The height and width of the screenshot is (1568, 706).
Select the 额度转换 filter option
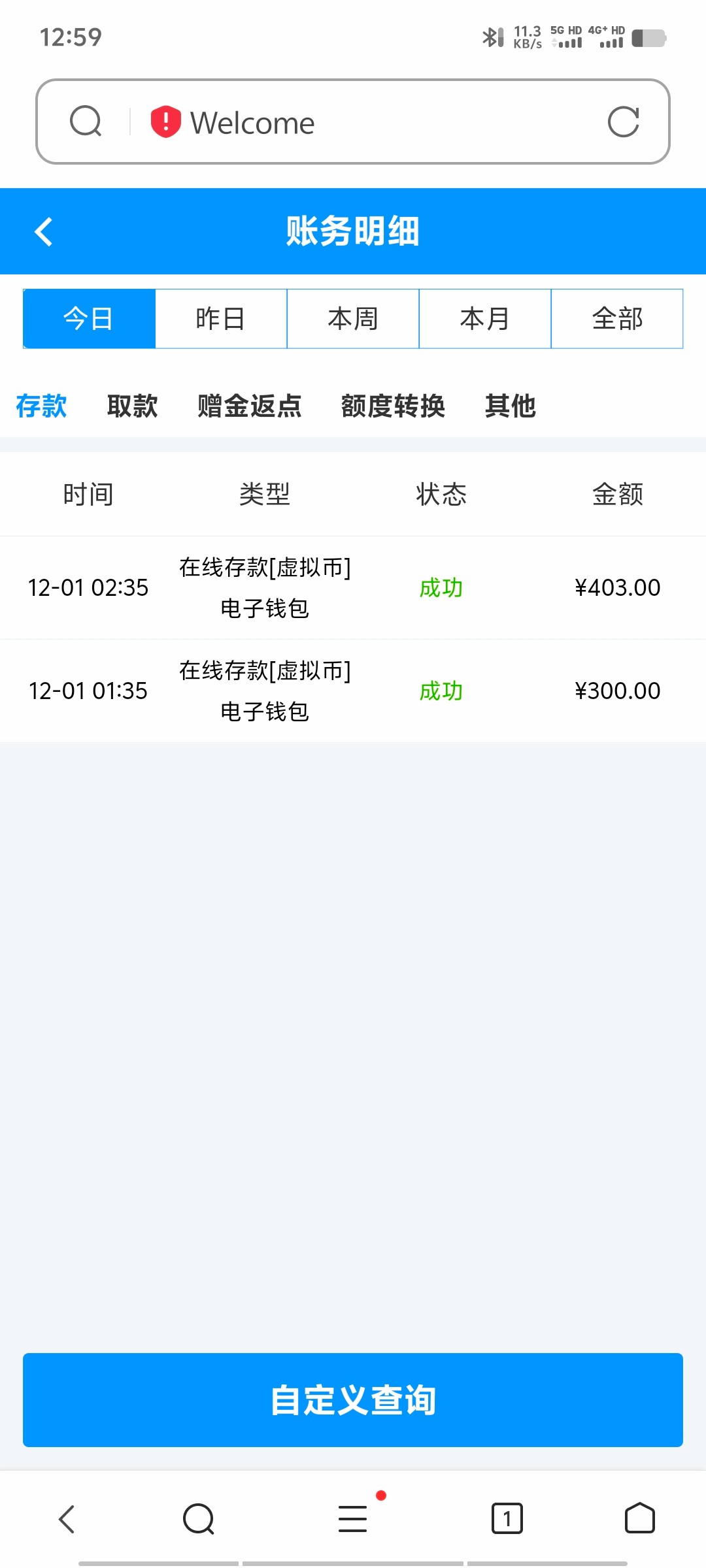point(393,406)
